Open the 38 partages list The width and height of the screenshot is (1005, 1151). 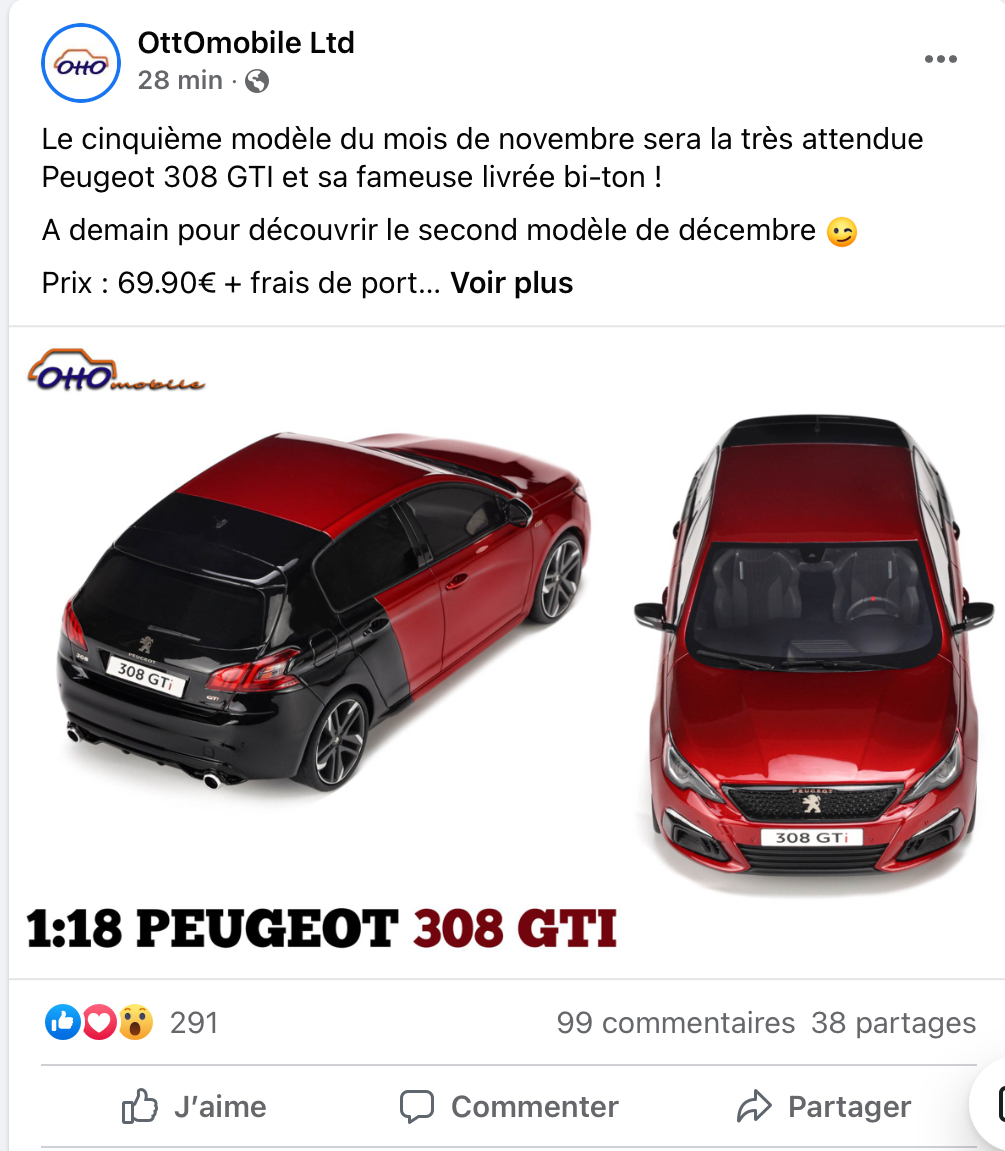tap(893, 1023)
